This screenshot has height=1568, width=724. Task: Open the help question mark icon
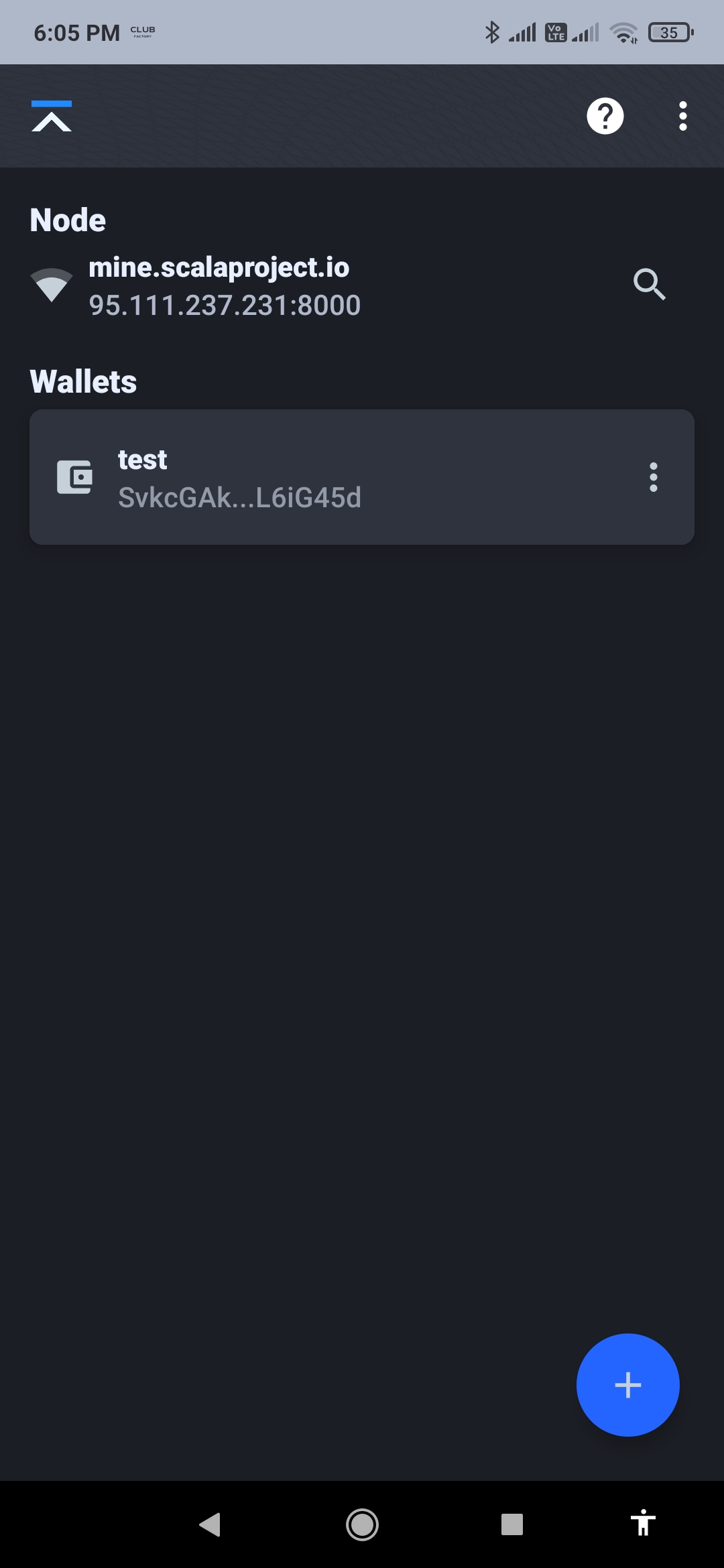click(605, 116)
